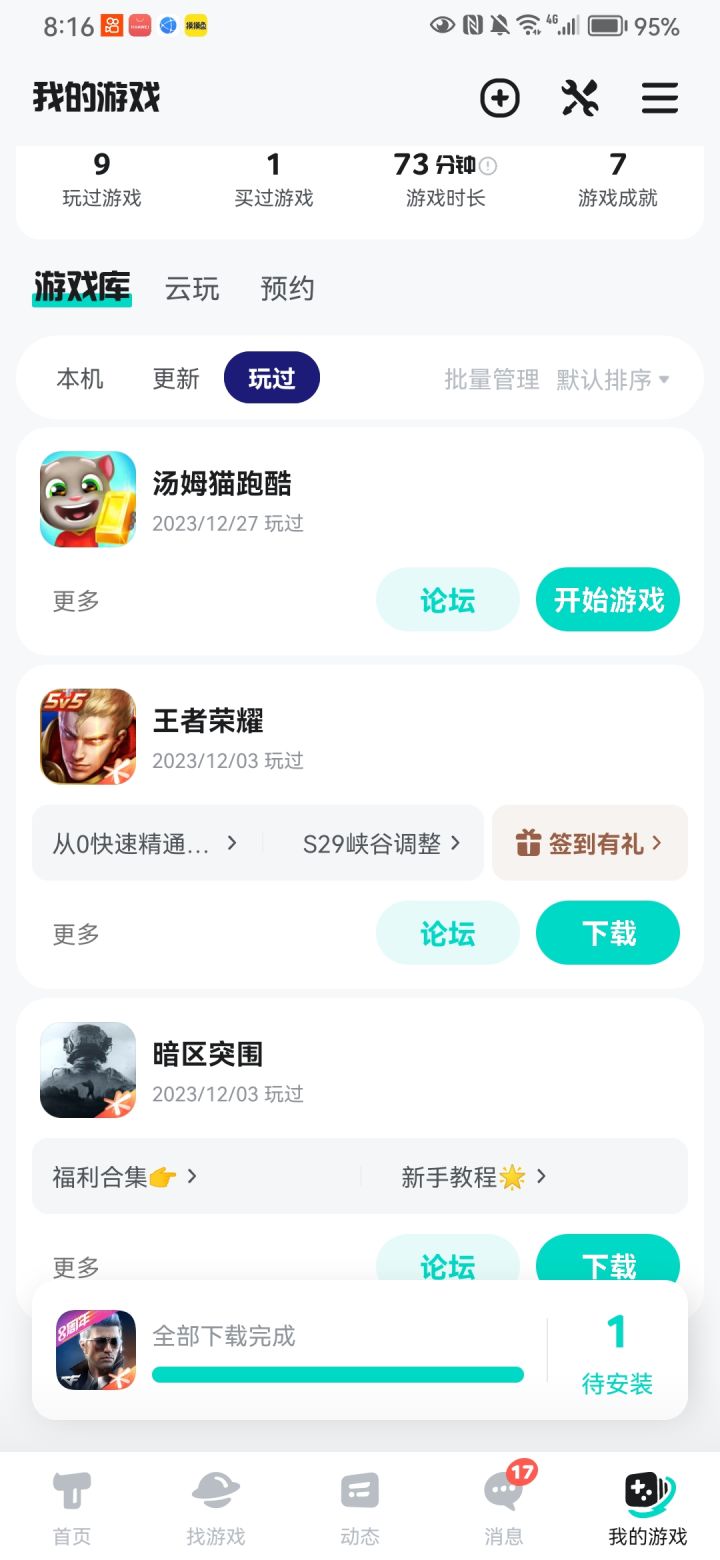Select the 本机 filter pill
The width and height of the screenshot is (720, 1560).
pos(79,379)
